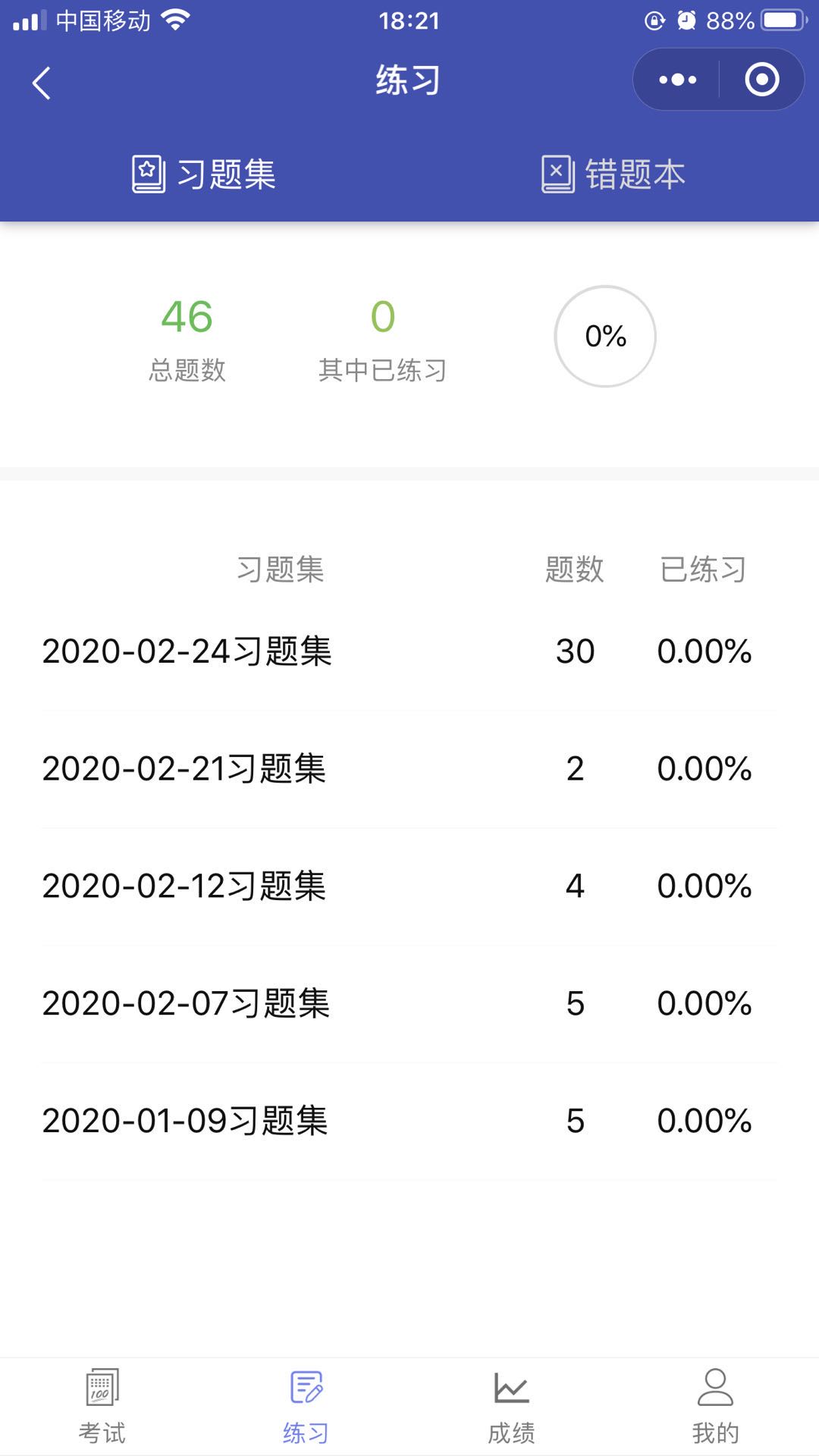Open the 2020-02-12习题集 exercise set

[x=409, y=886]
